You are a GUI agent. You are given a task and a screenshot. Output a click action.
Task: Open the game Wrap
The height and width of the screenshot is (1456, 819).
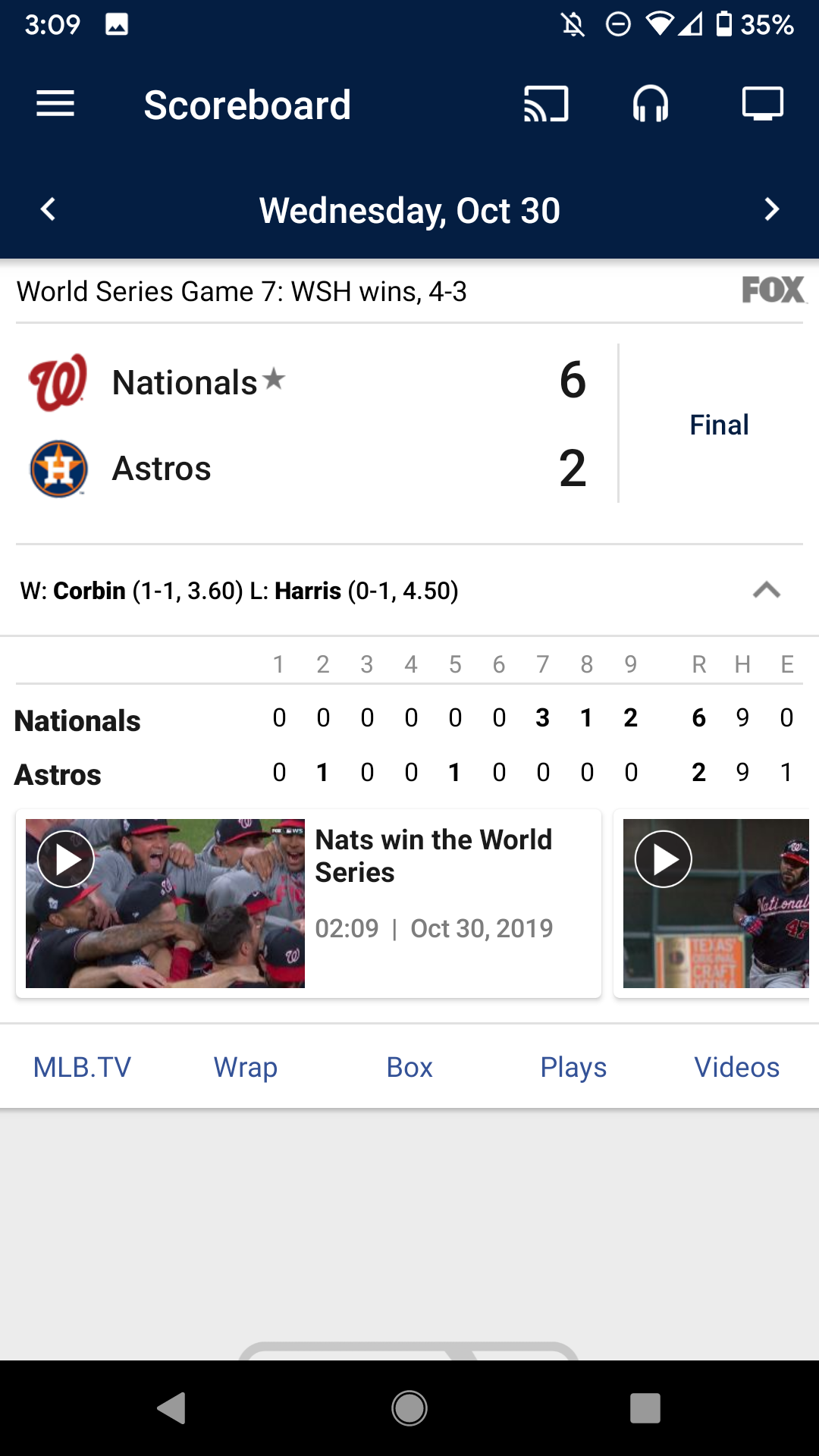[x=246, y=1067]
